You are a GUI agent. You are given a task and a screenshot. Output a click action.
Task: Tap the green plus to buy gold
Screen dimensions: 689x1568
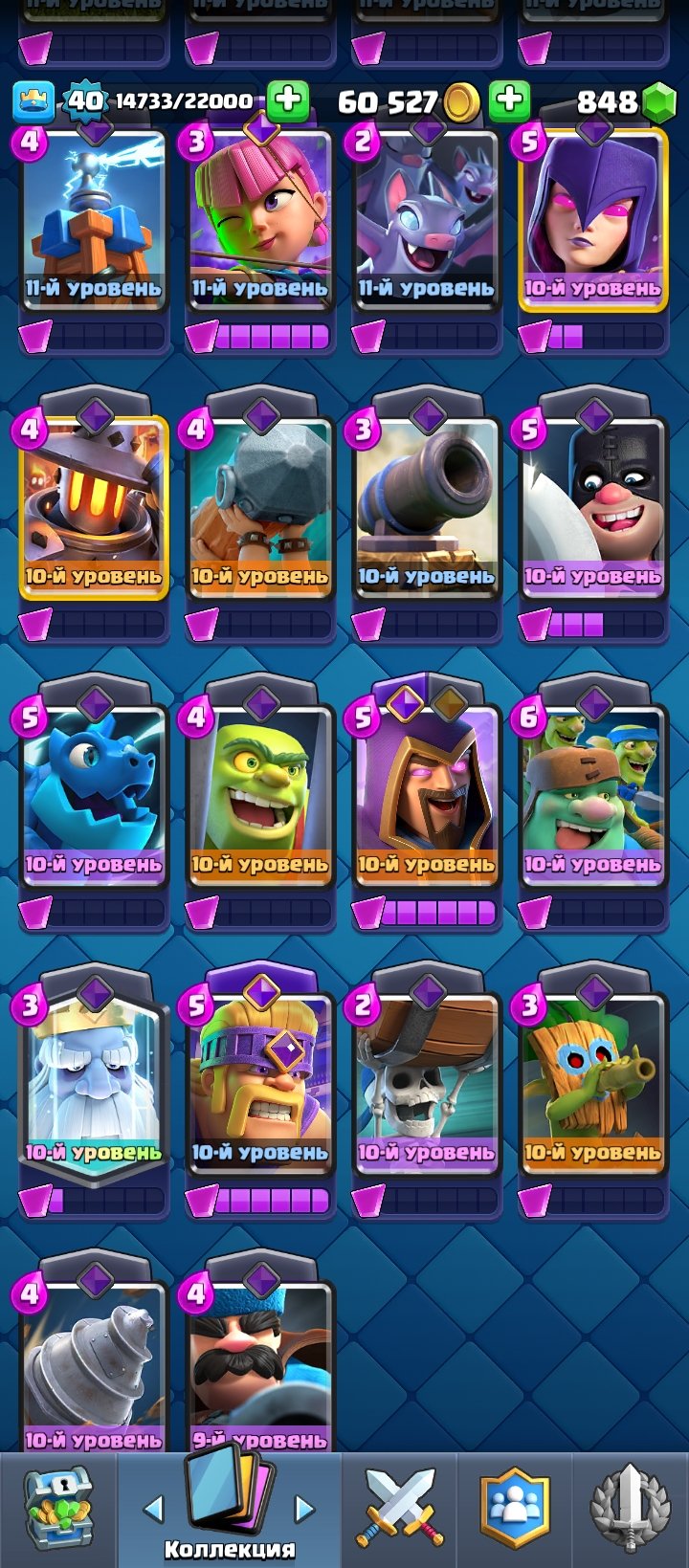click(x=509, y=99)
